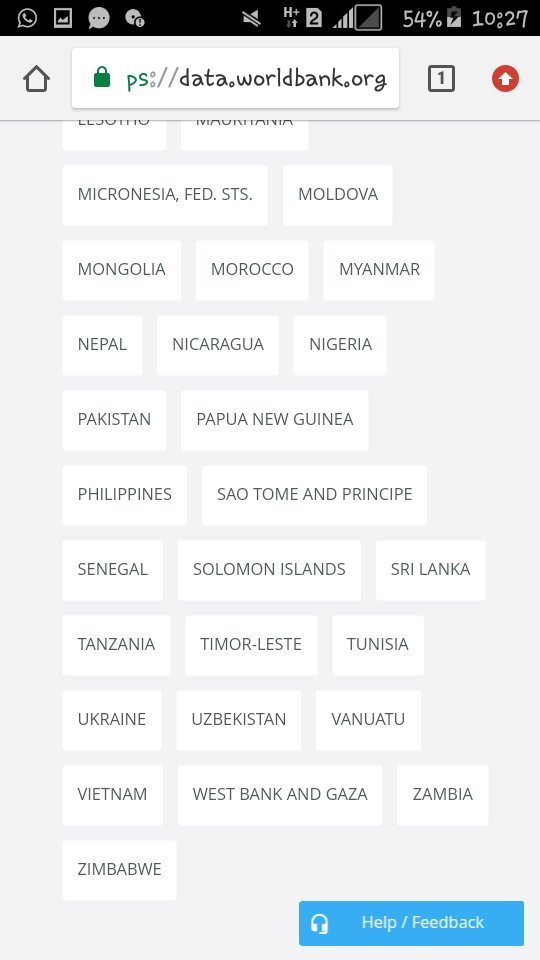
Task: Open the Mongolia country page
Action: click(121, 270)
